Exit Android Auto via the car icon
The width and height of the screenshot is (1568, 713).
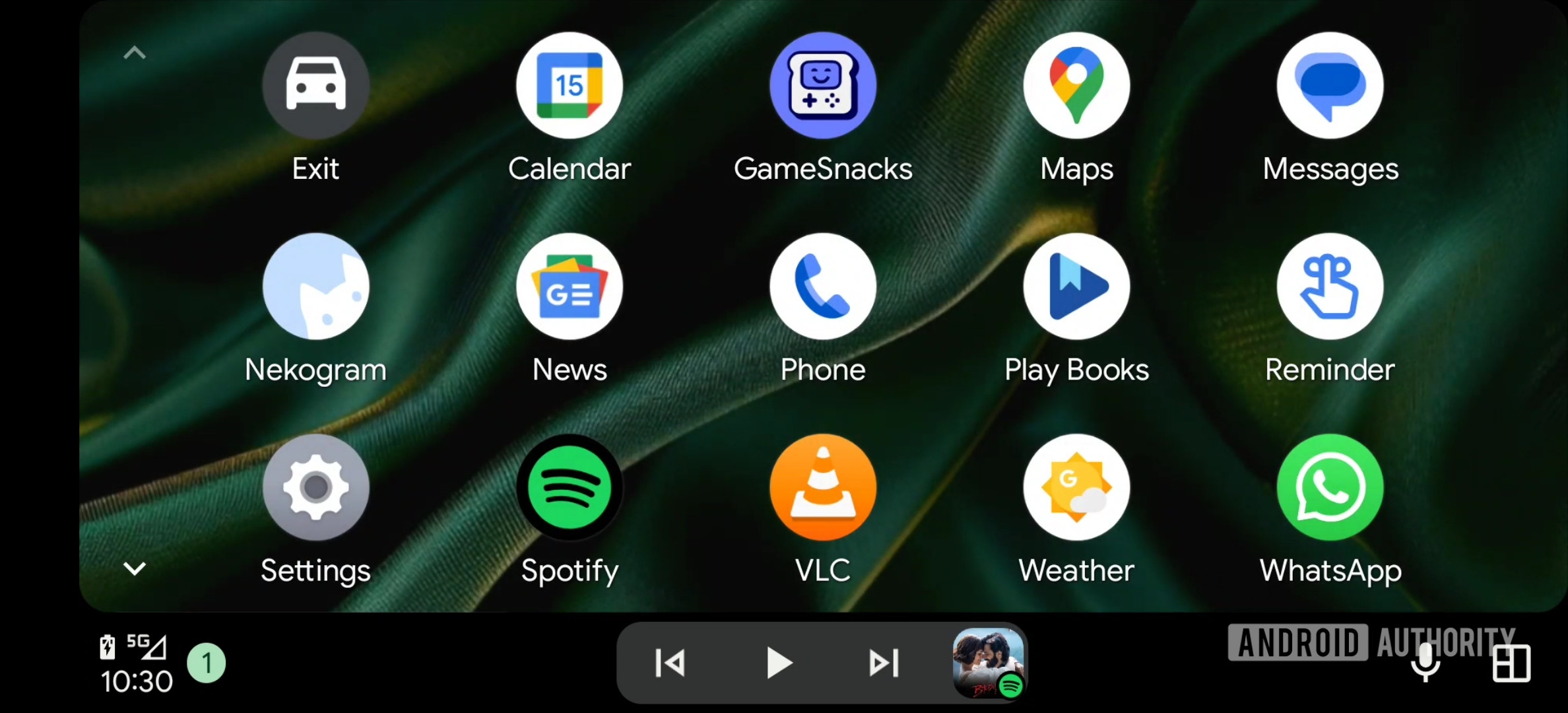coord(315,86)
